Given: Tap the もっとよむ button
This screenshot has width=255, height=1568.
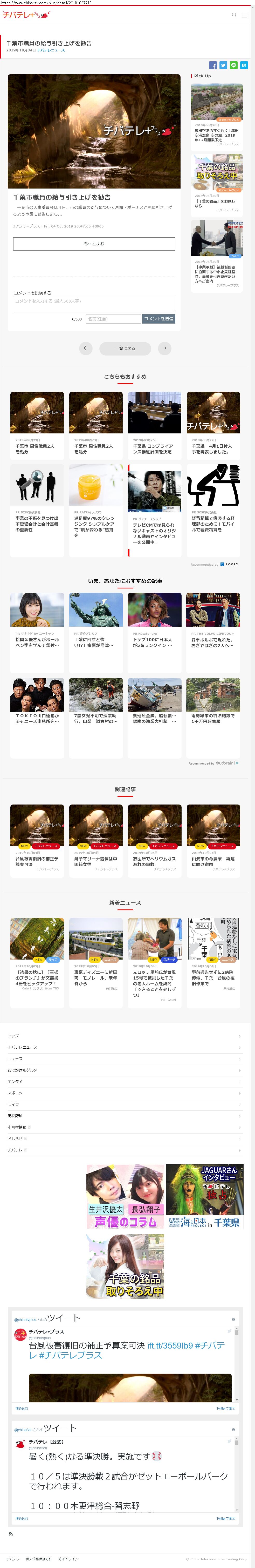Looking at the screenshot, I should 94,244.
